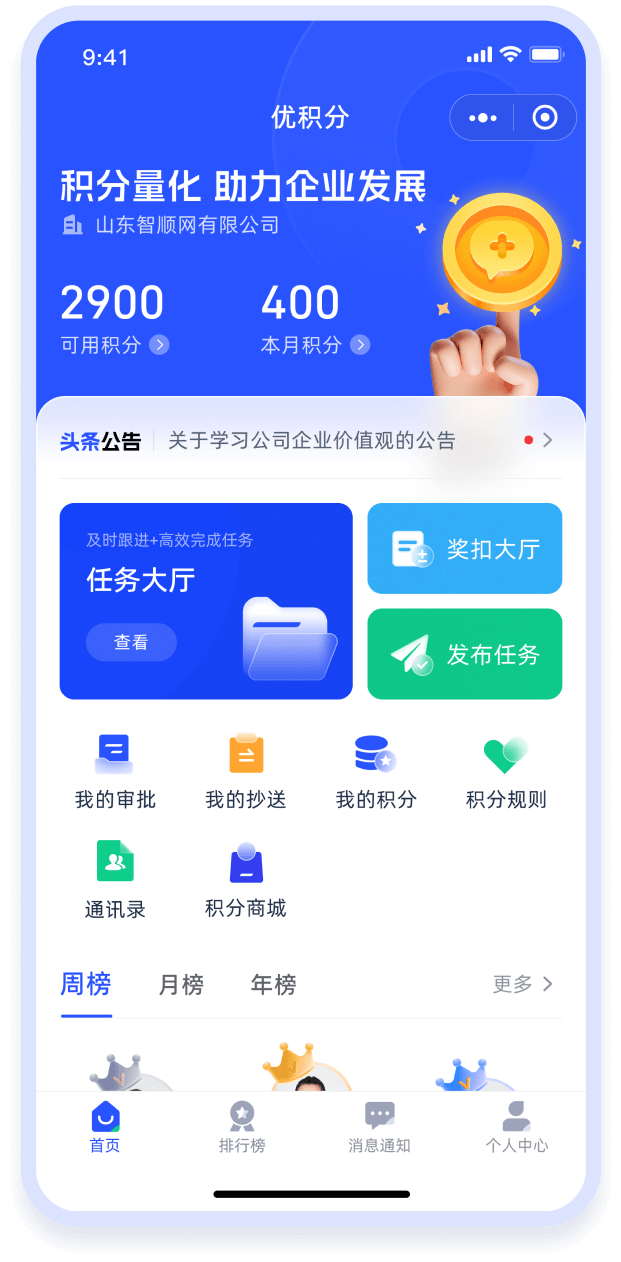Viewport: 621px width, 1262px height.
Task: View this month's points (本月积分)
Action: (x=315, y=344)
